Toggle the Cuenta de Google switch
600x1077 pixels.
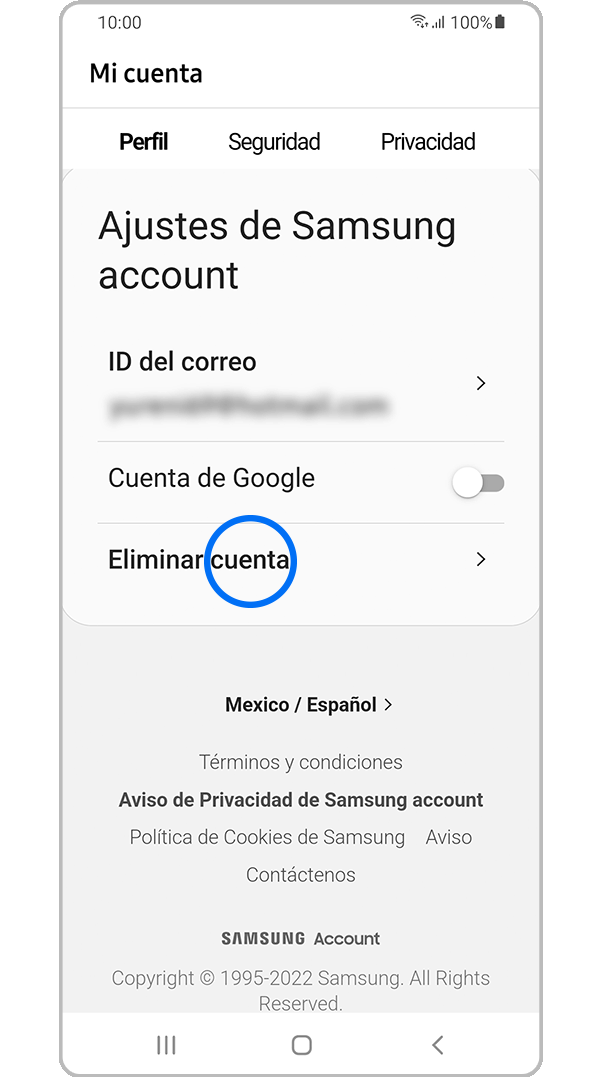pos(478,484)
